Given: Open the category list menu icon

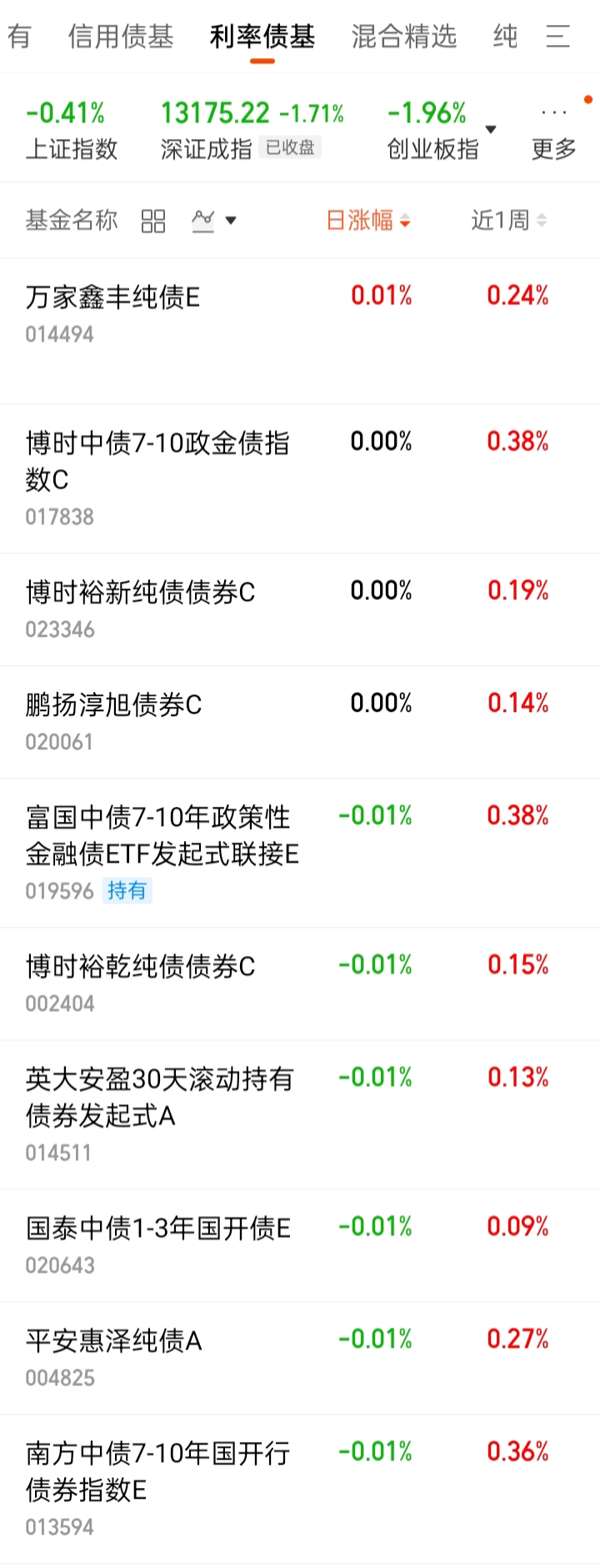Looking at the screenshot, I should [x=557, y=37].
